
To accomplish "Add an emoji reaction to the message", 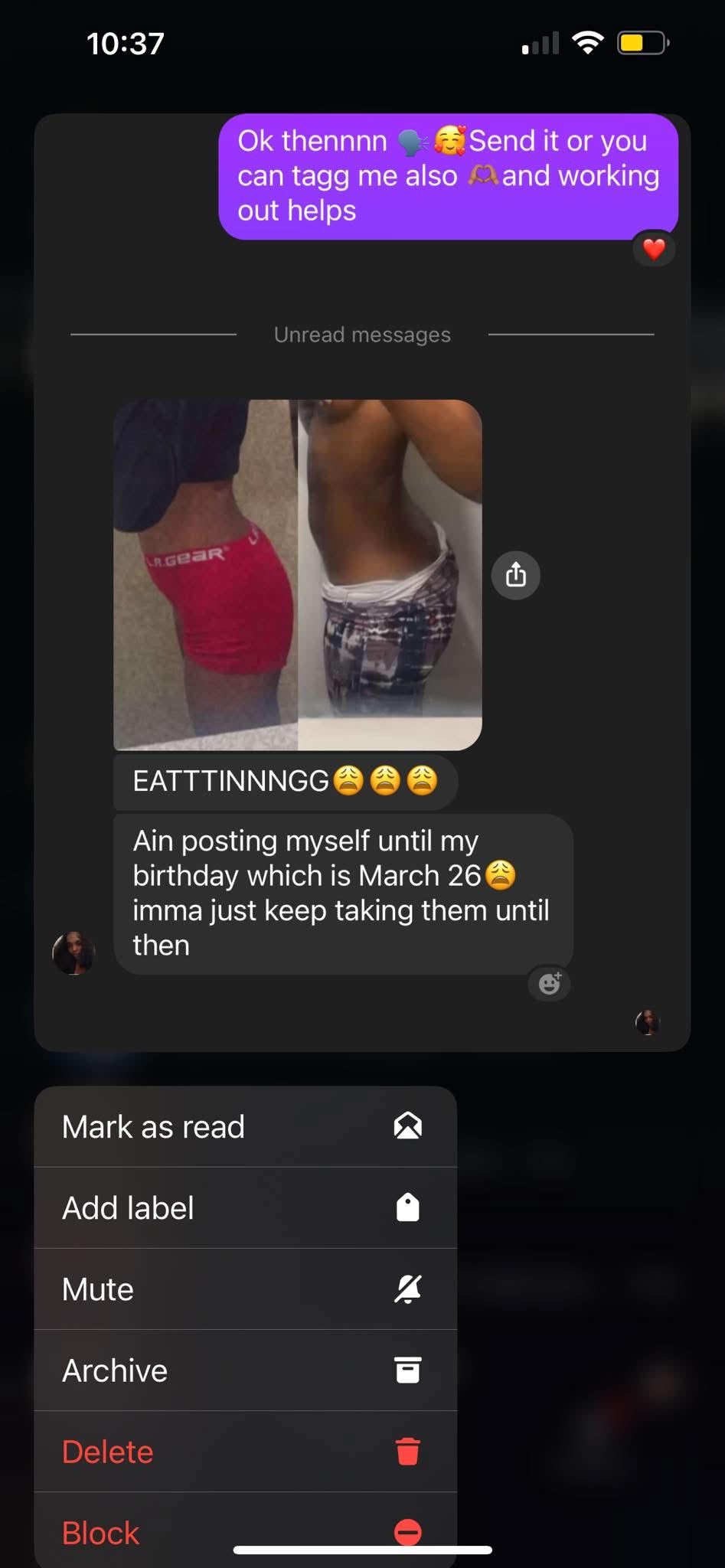I will (550, 983).
